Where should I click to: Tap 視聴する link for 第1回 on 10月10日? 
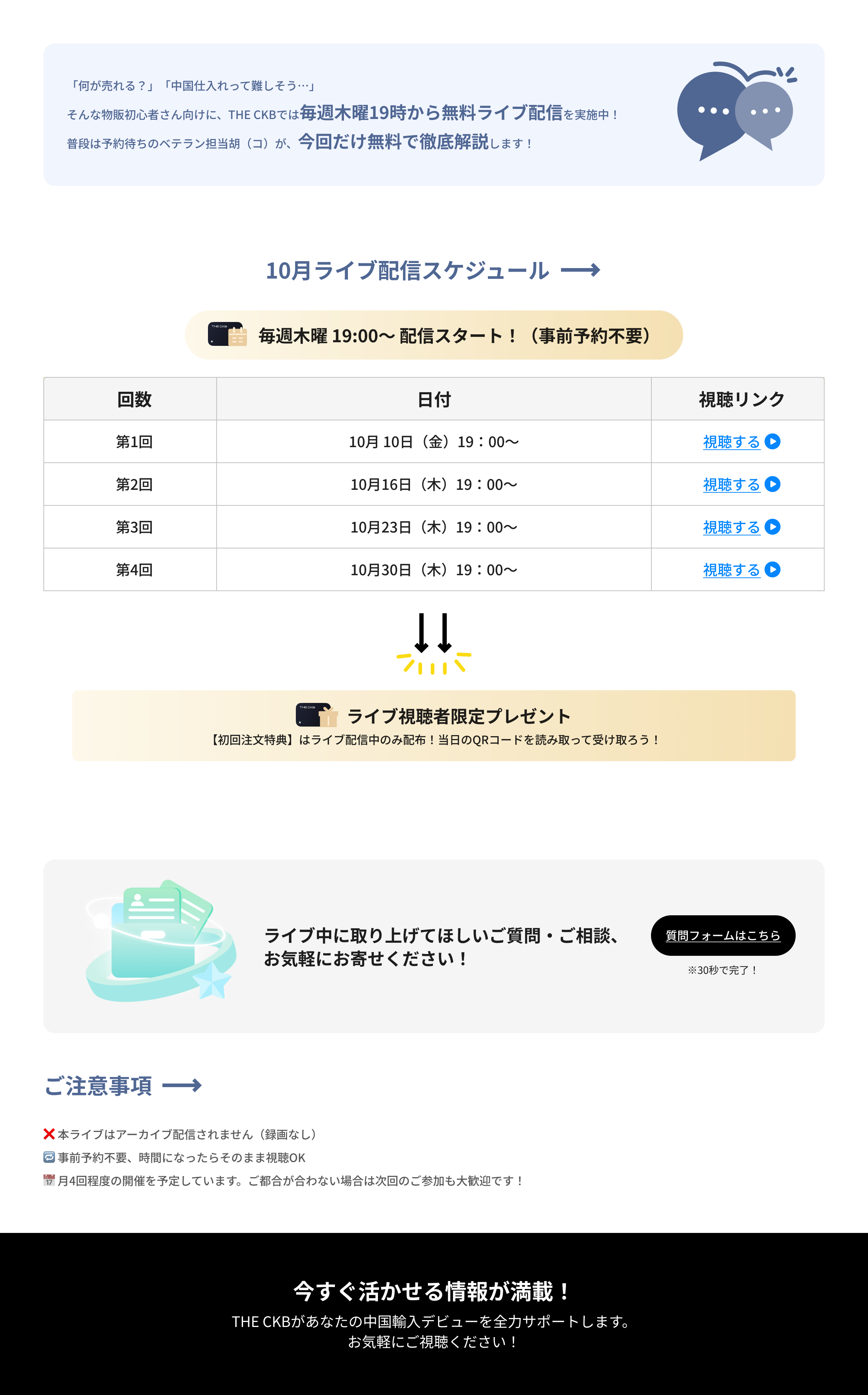(731, 442)
